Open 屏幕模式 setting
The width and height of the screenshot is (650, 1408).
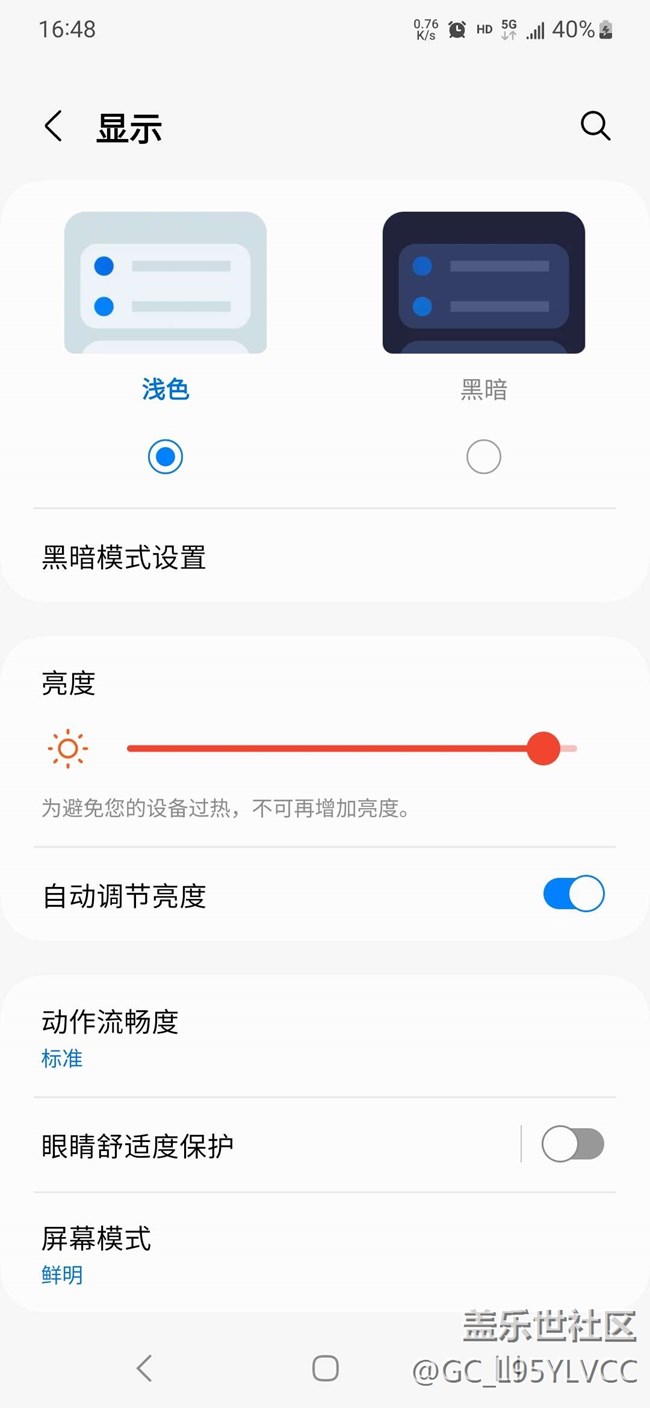pyautogui.click(x=325, y=1253)
